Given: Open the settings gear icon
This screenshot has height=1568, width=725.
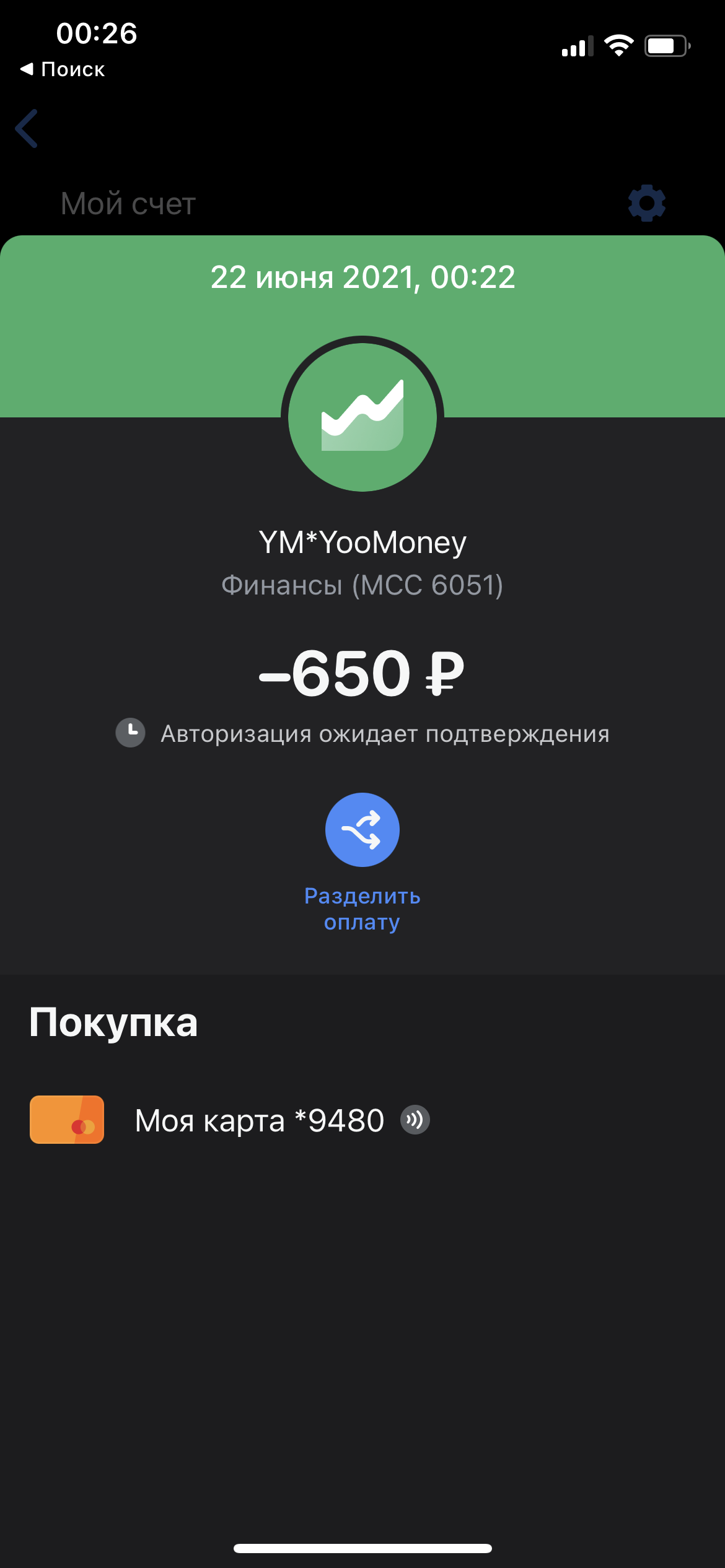Looking at the screenshot, I should (647, 203).
